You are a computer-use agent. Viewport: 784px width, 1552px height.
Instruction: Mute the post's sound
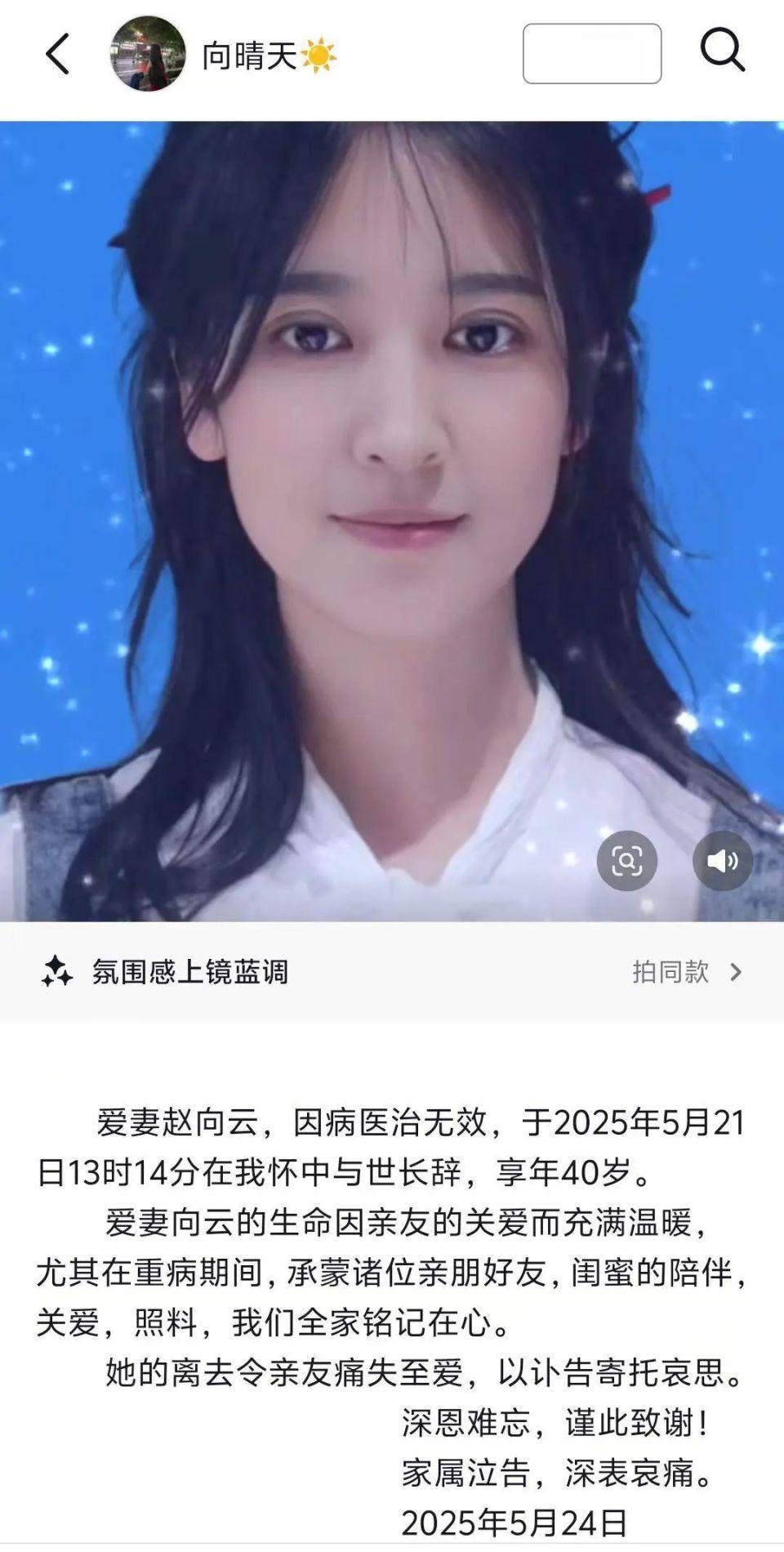(723, 860)
